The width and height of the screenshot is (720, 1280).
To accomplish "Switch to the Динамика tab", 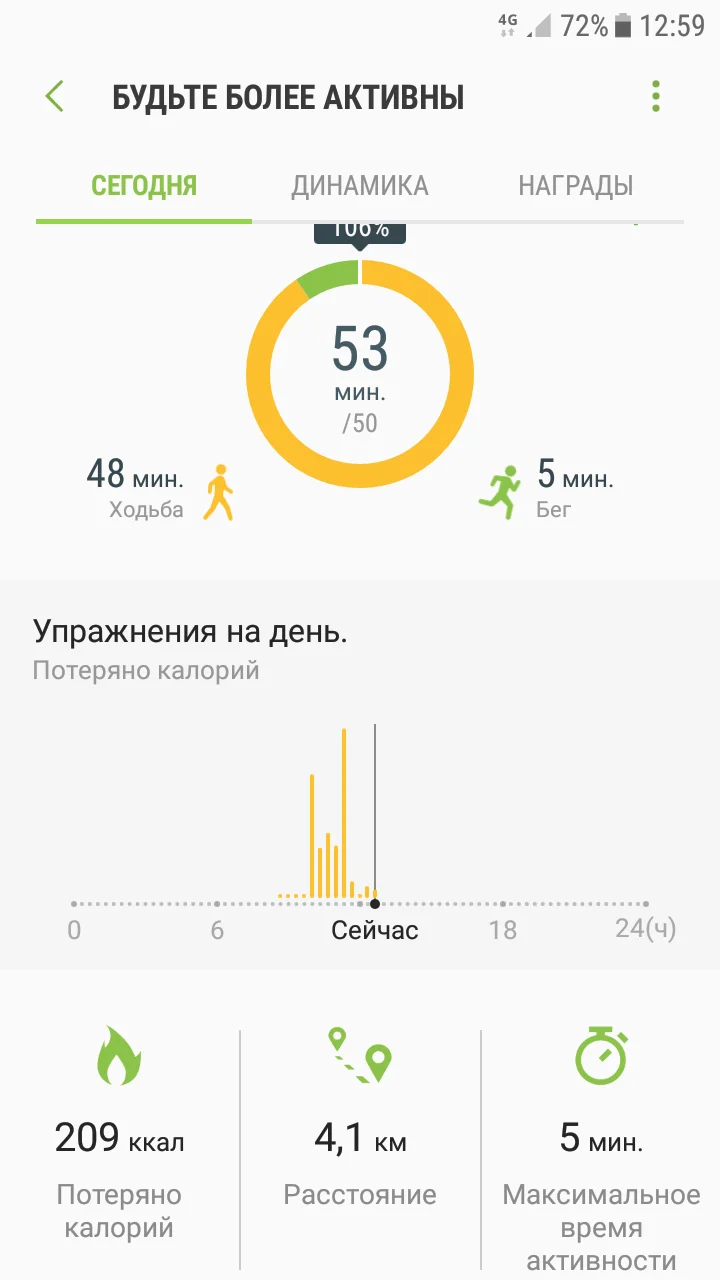I will tap(360, 186).
